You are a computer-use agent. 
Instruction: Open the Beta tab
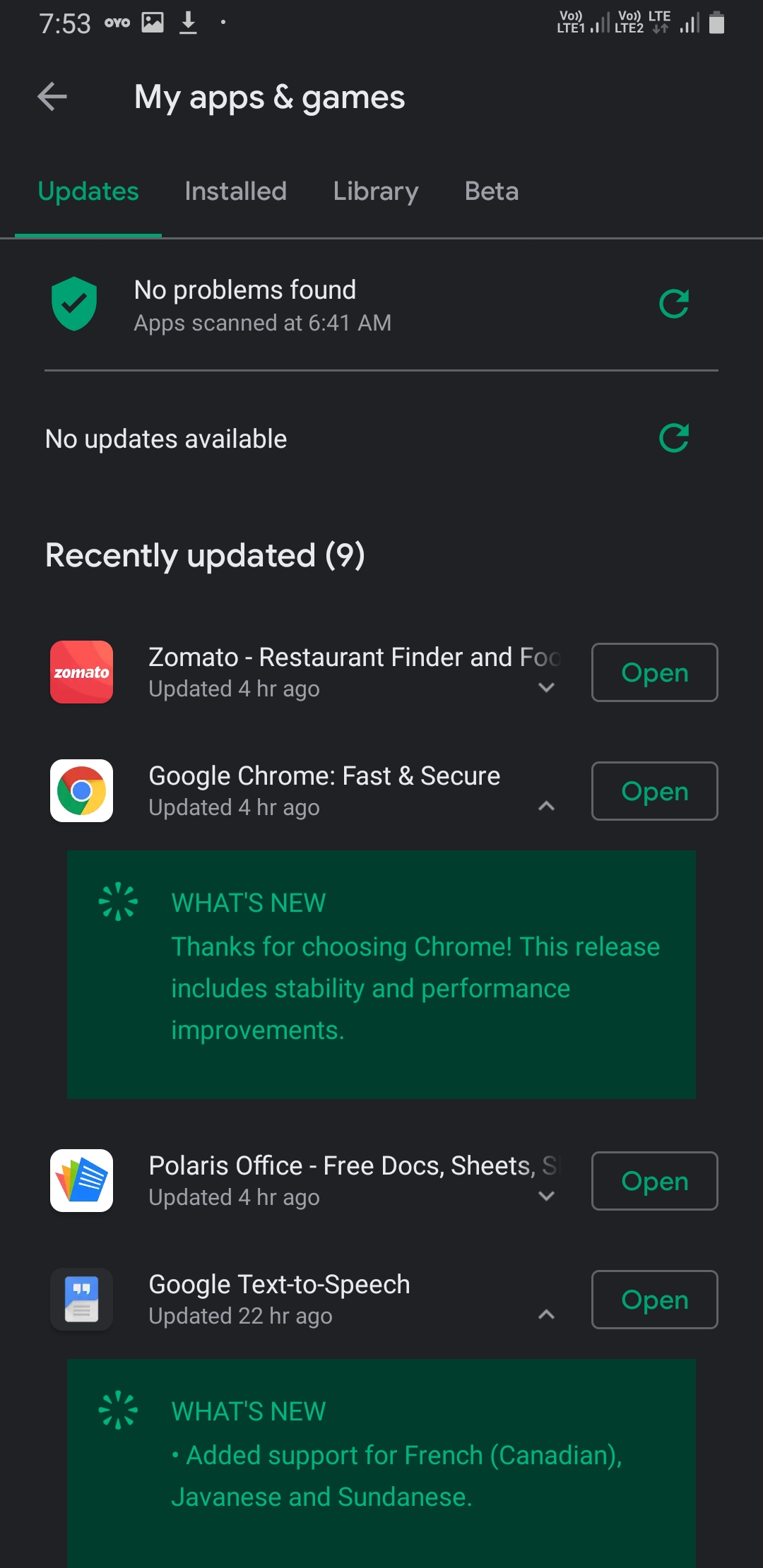coord(492,191)
